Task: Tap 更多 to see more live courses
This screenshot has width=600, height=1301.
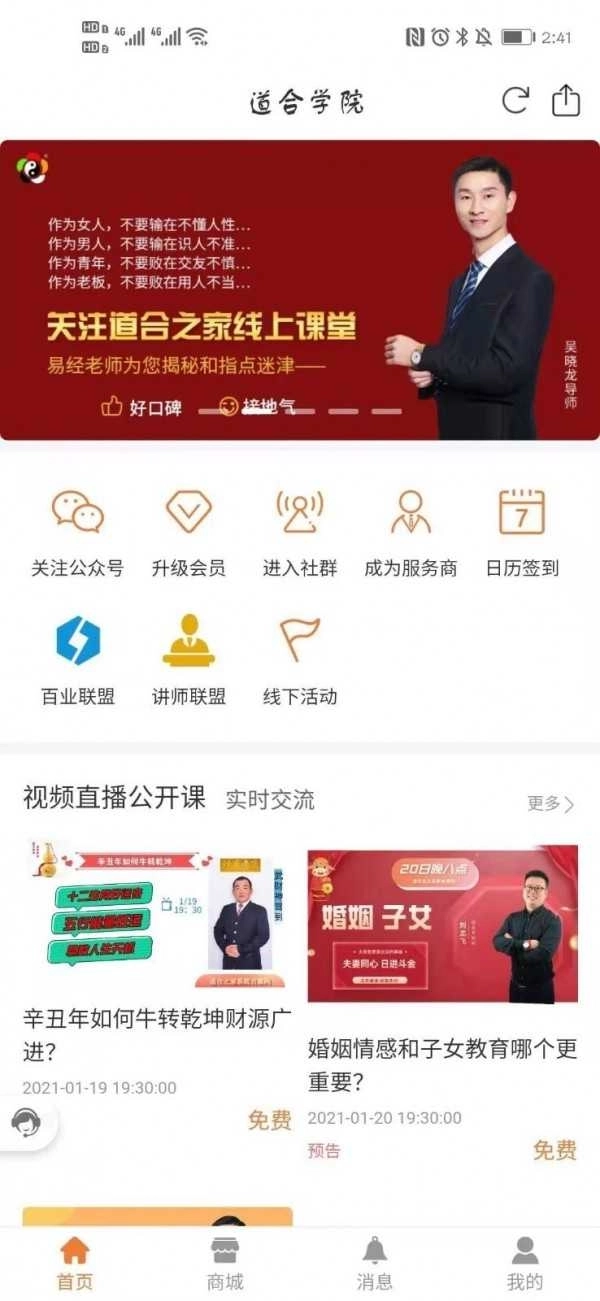Action: coord(551,803)
